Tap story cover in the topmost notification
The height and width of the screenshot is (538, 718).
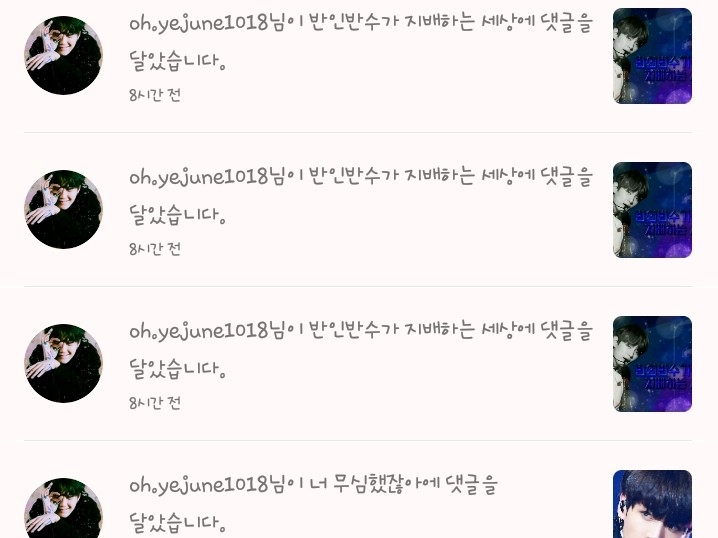[x=652, y=56]
